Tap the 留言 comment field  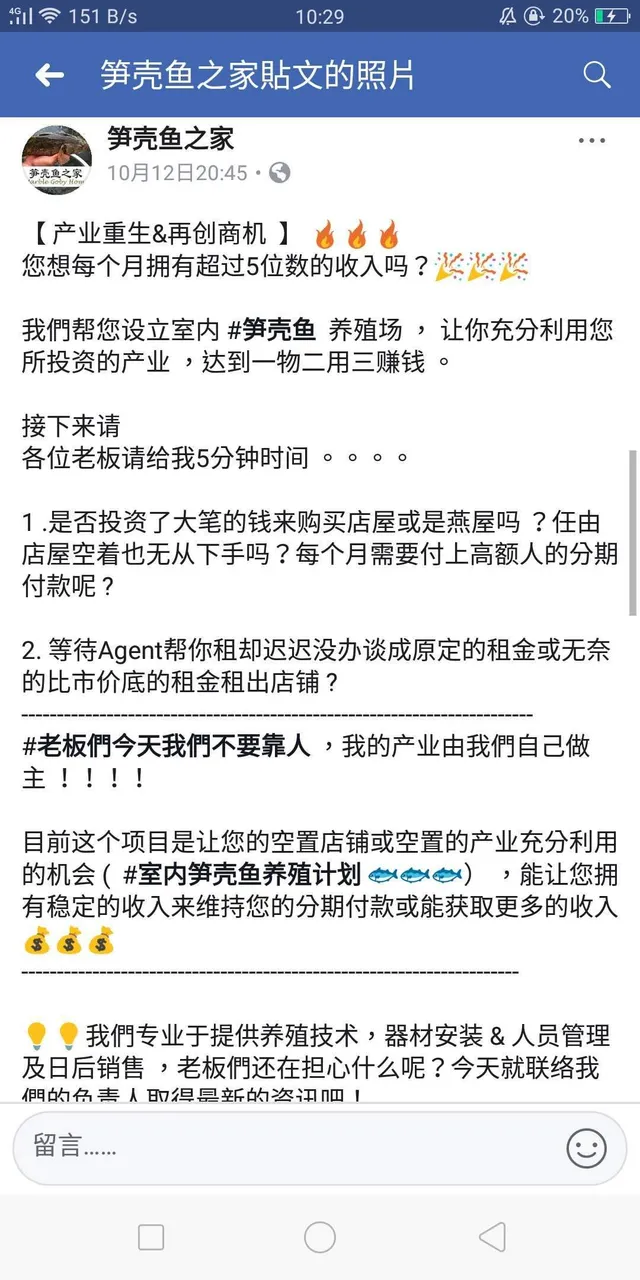(x=290, y=1147)
